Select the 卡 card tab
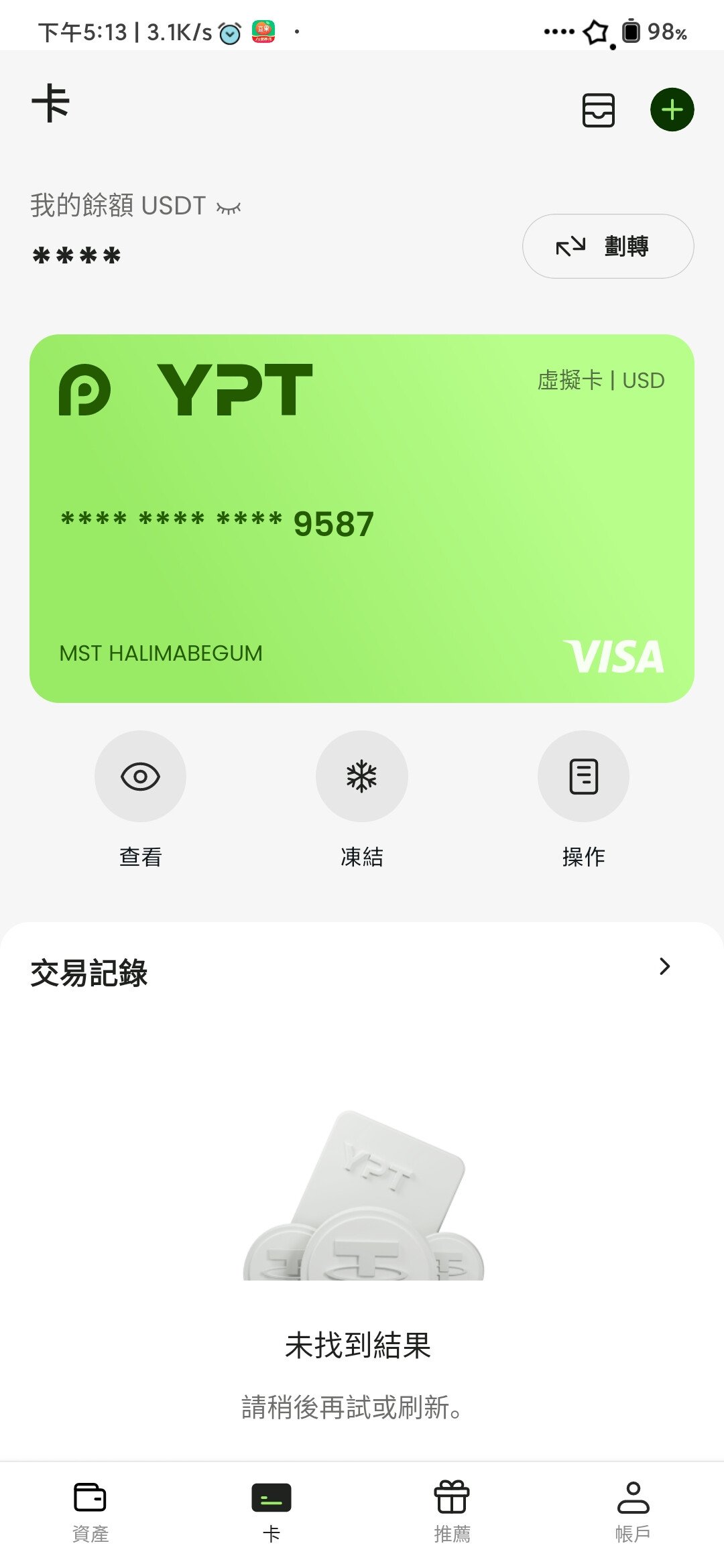 (x=271, y=1512)
